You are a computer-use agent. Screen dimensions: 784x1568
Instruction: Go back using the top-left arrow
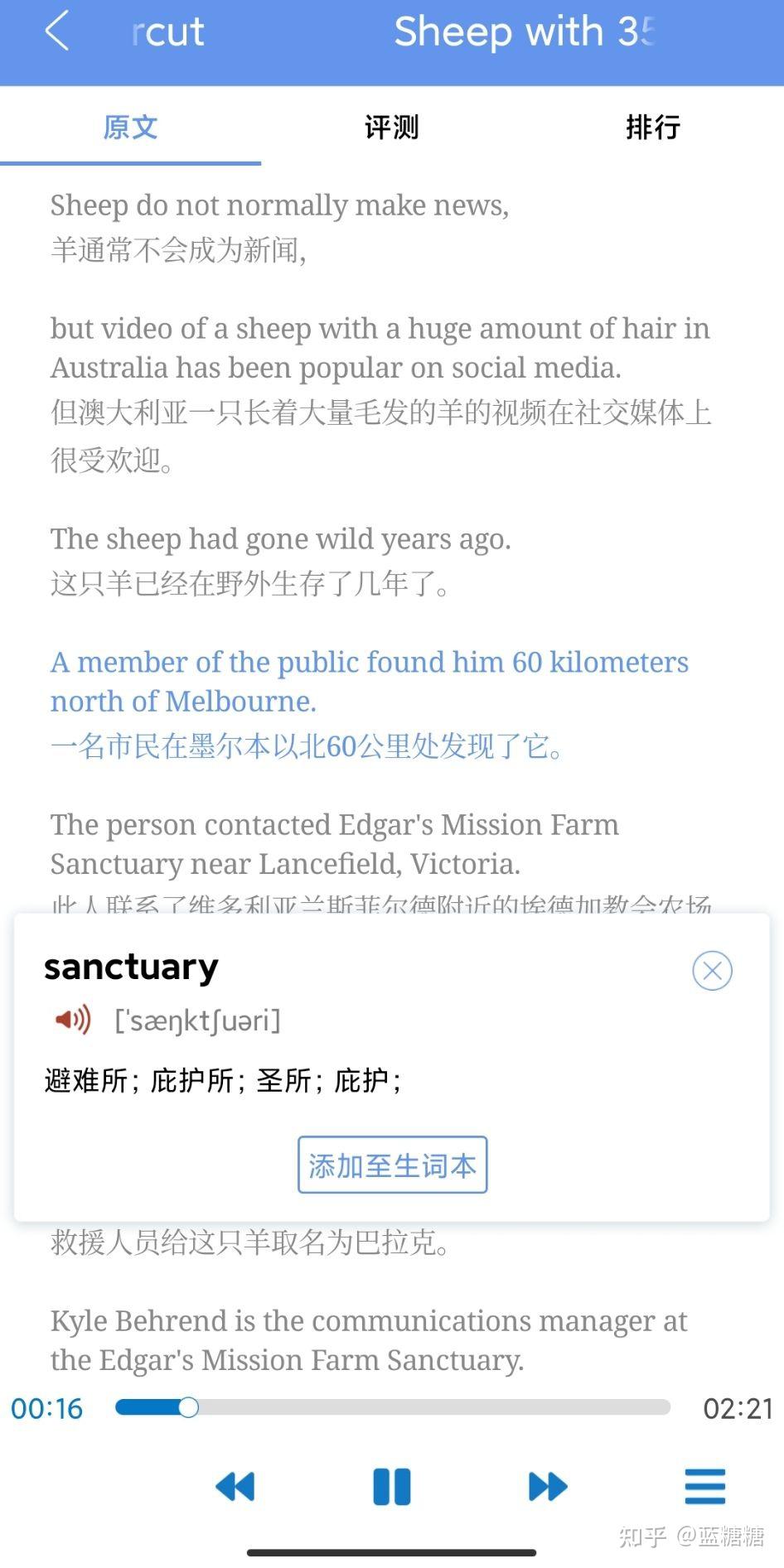tap(56, 33)
